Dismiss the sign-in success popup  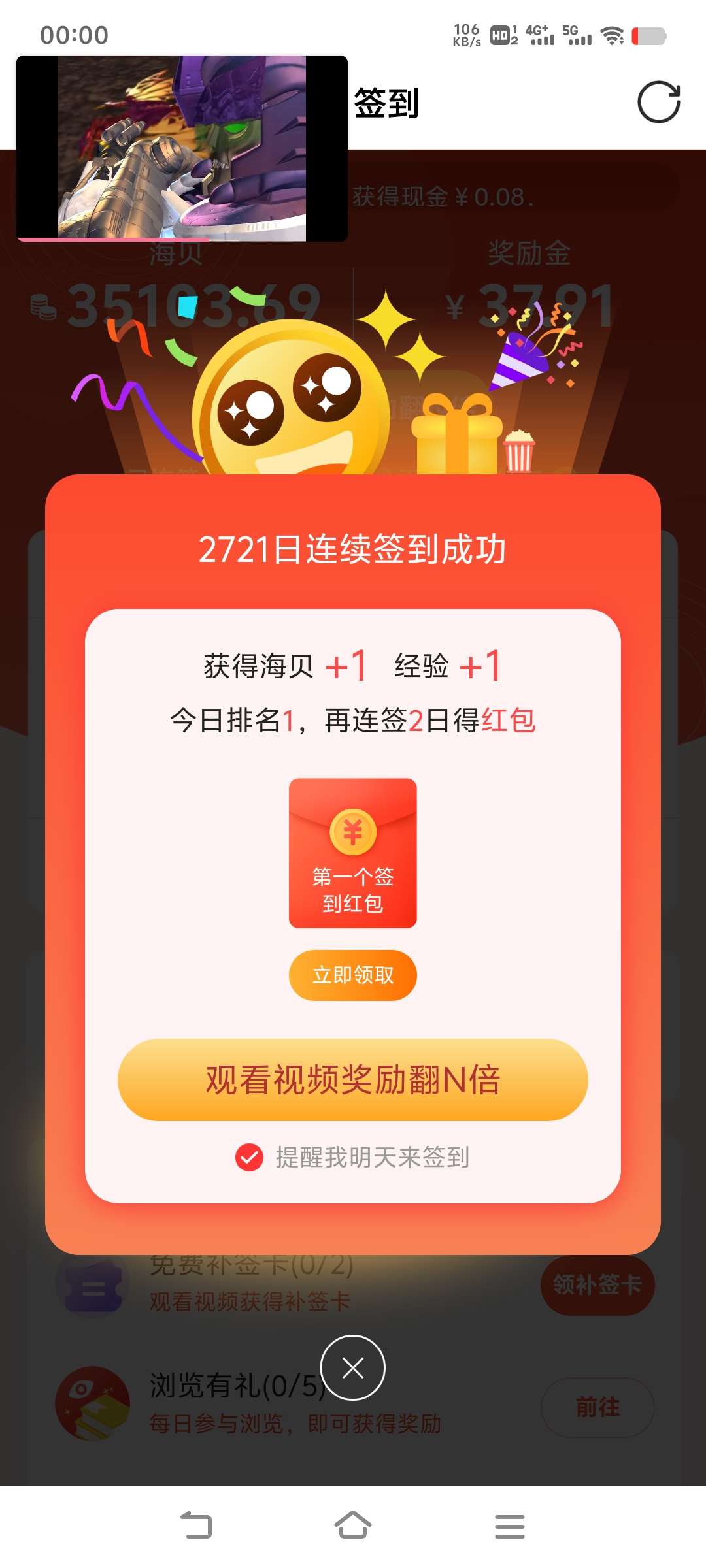(x=352, y=1367)
